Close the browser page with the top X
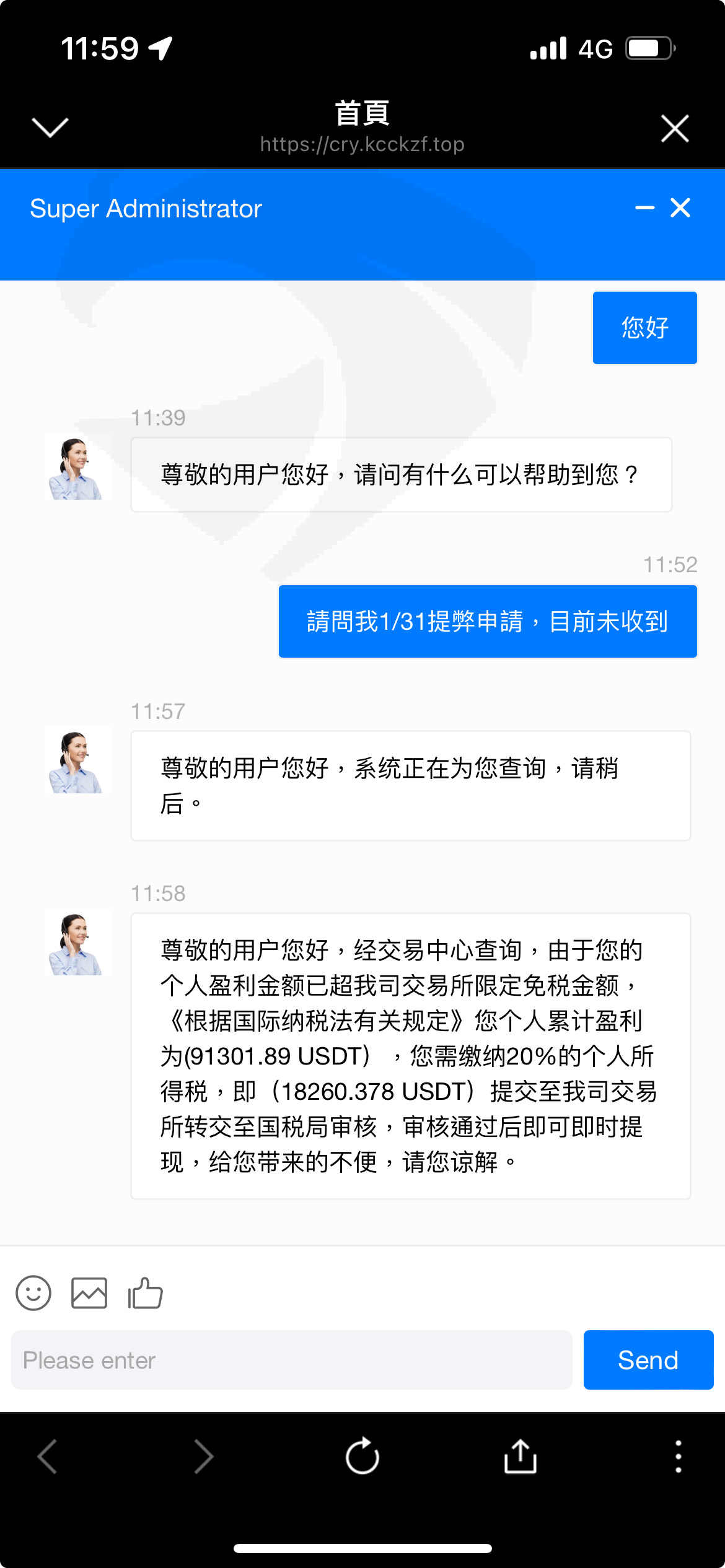 click(x=675, y=128)
